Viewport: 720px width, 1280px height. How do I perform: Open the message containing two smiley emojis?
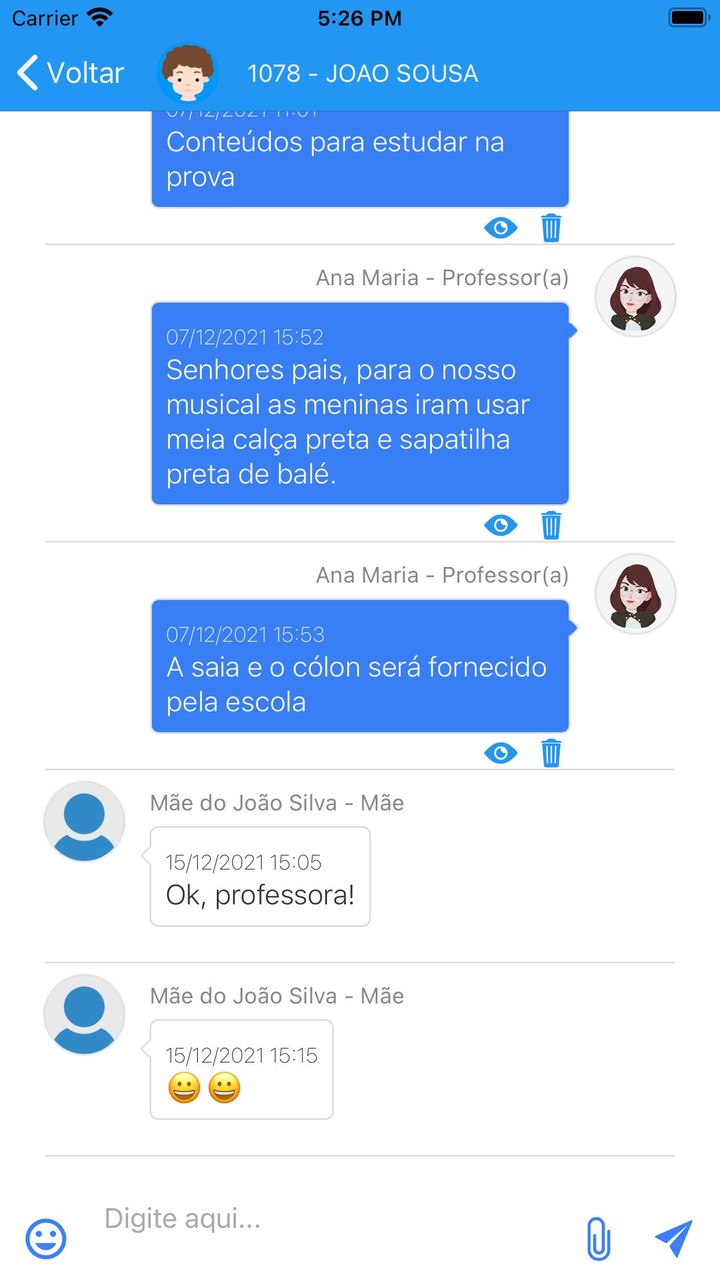click(x=240, y=1069)
